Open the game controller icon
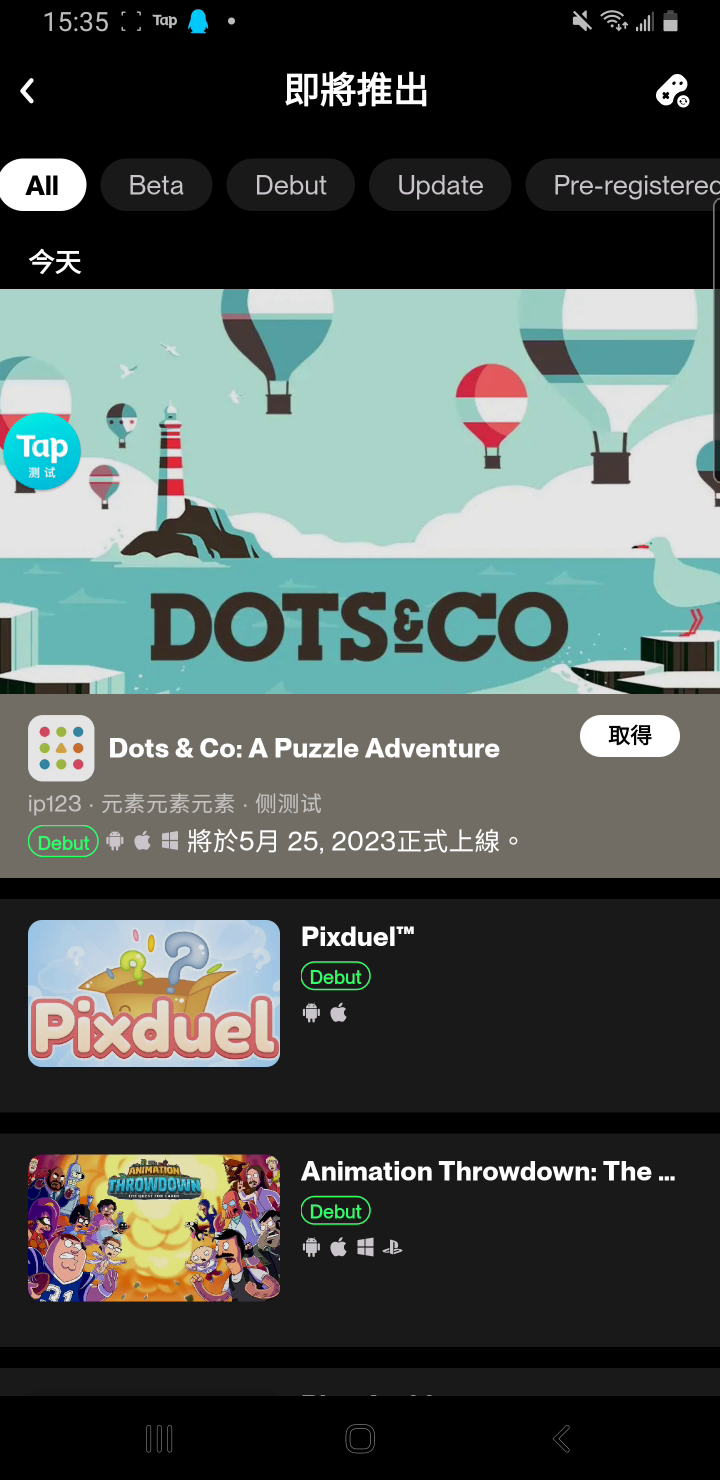 click(x=672, y=92)
